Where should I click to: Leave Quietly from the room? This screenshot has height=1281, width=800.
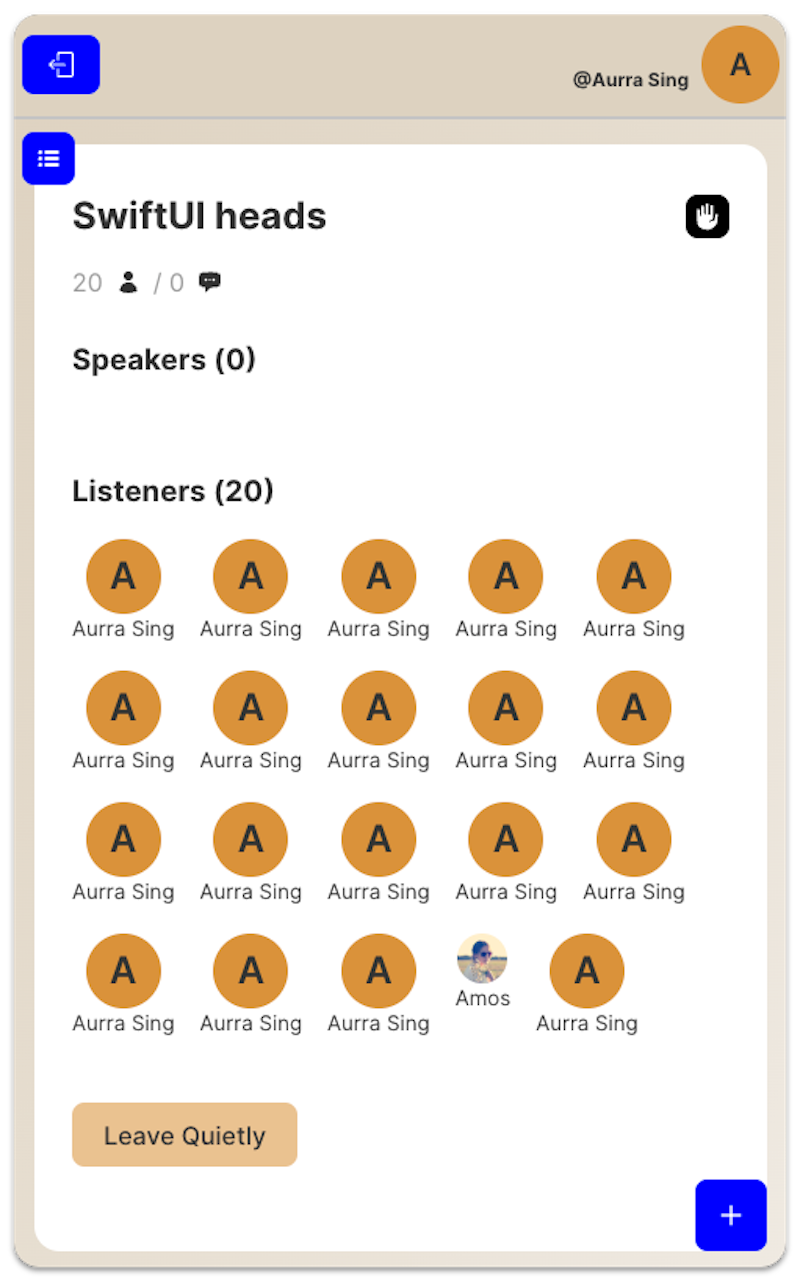tap(185, 1135)
